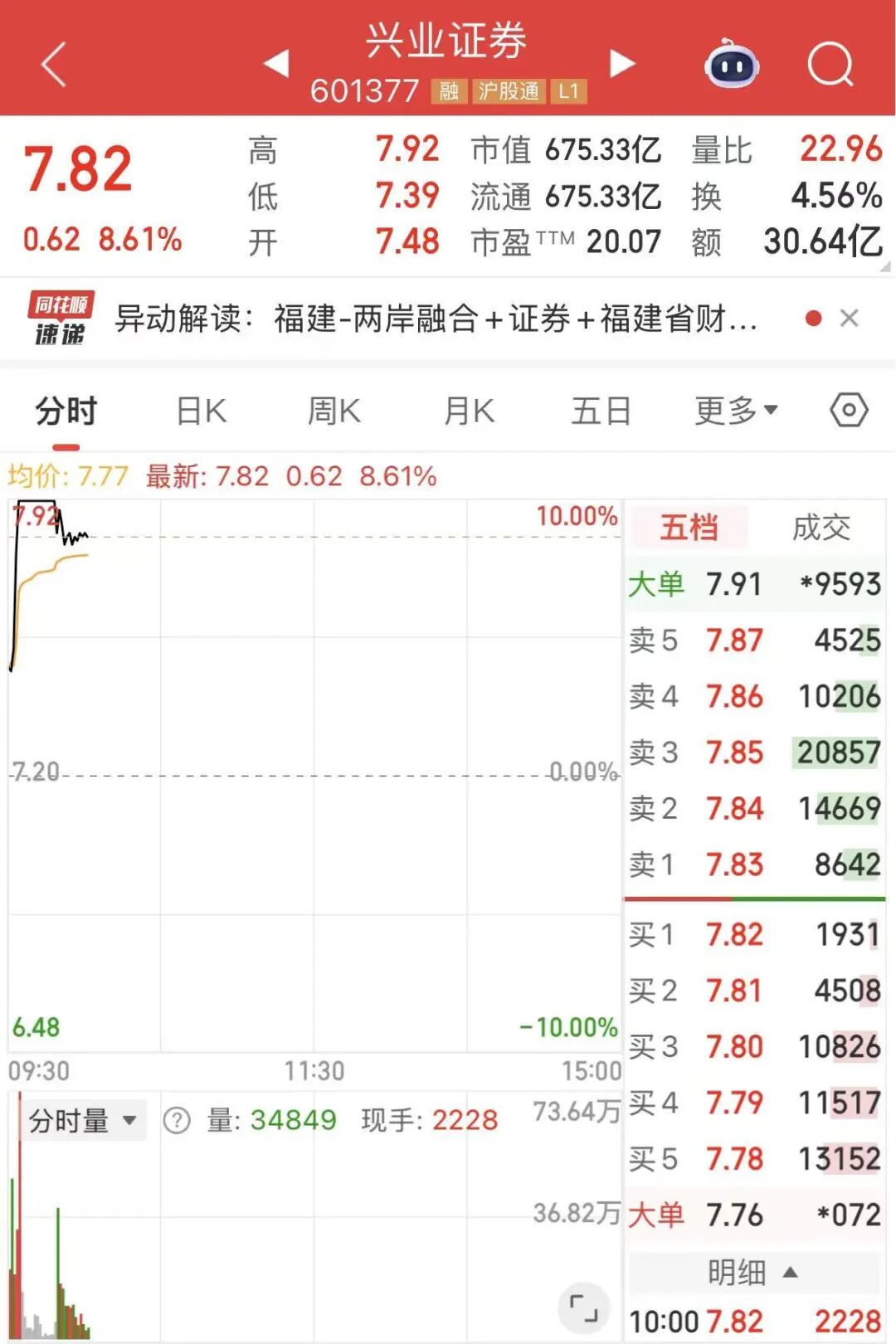Expand the chart to fullscreen
Screen dimensions: 896x1344
pos(583,1308)
